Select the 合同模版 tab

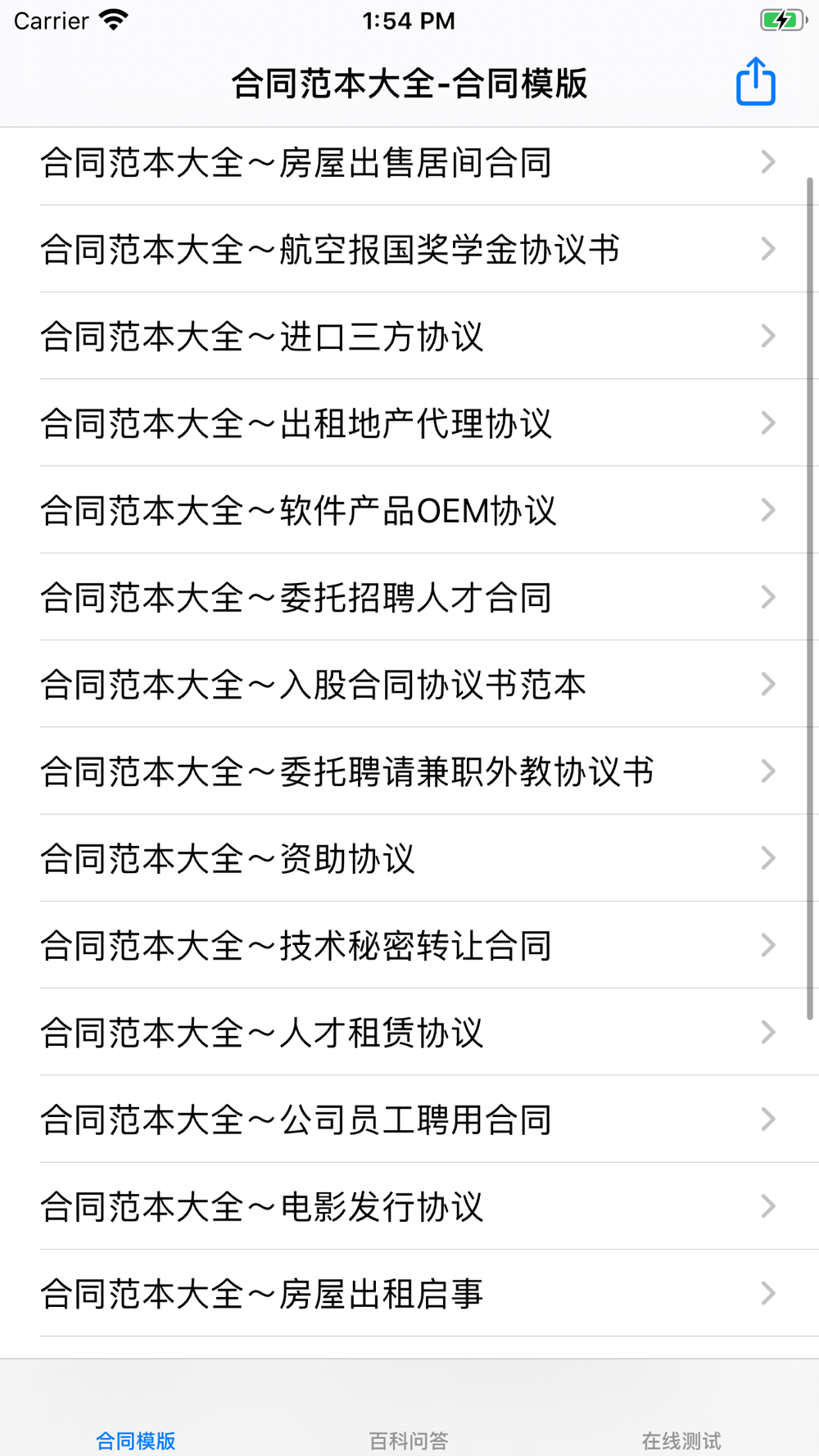(x=136, y=1439)
